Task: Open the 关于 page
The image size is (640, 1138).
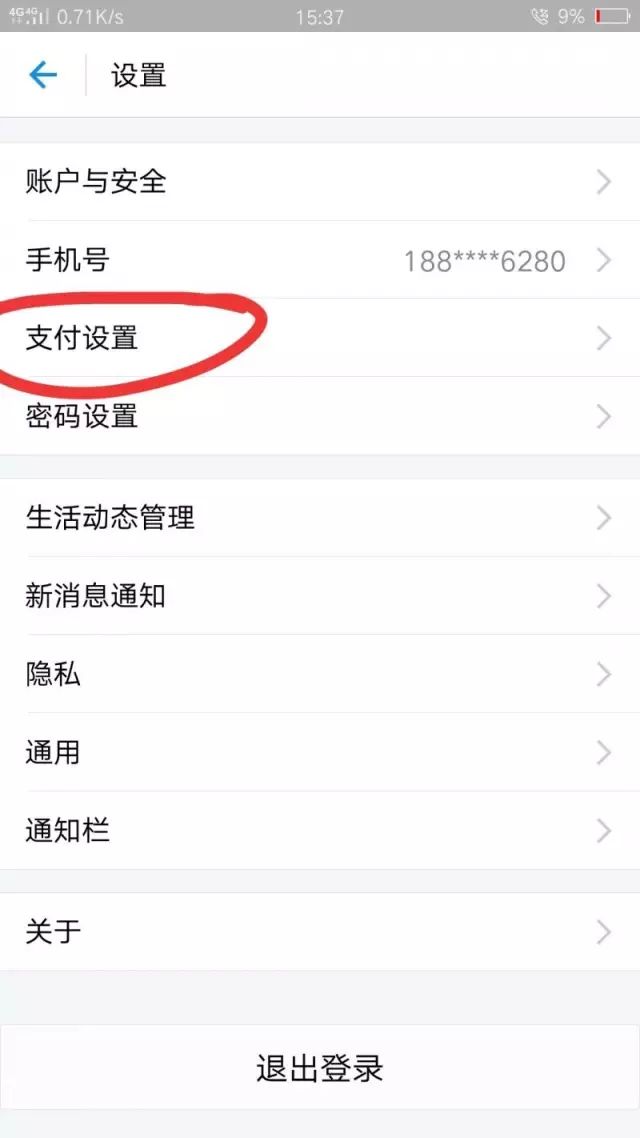Action: [320, 932]
